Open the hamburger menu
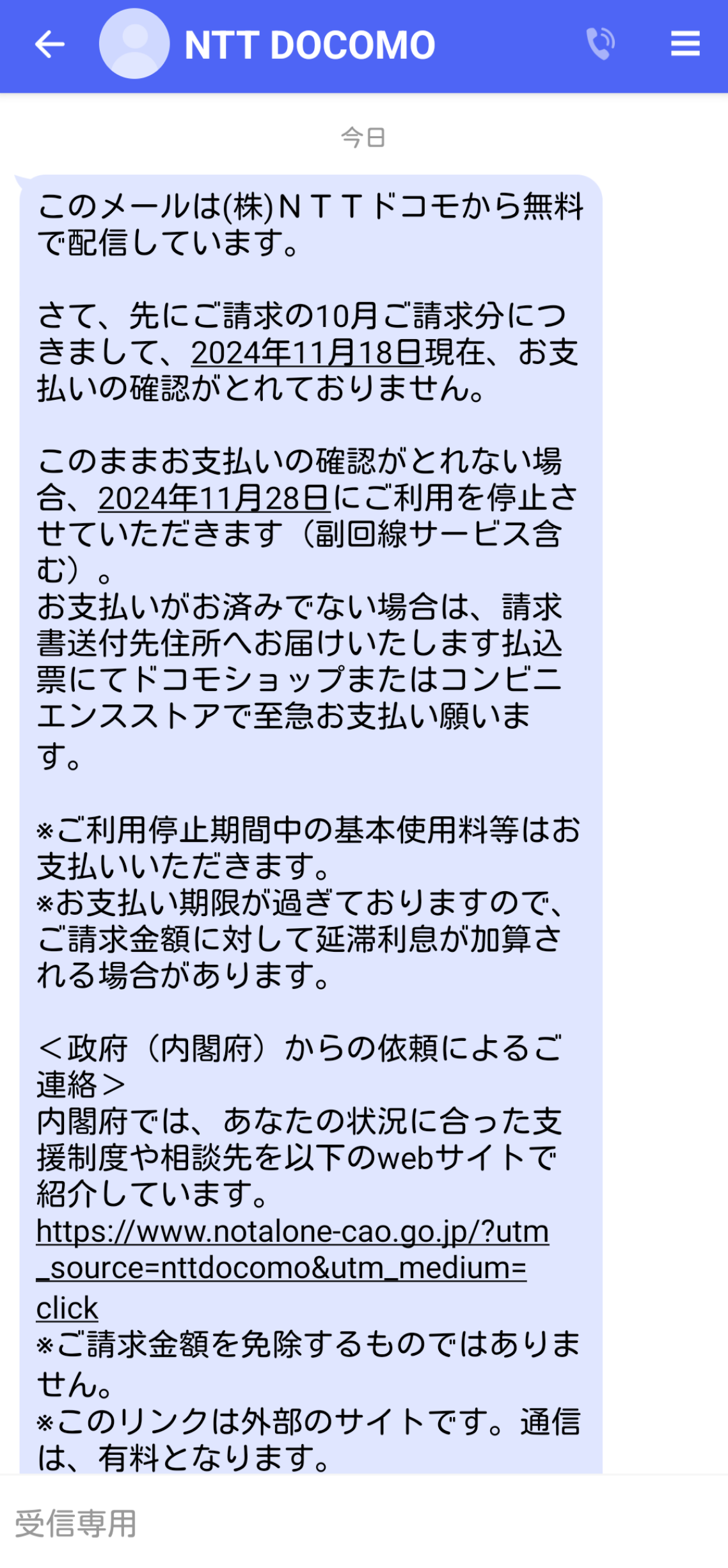 684,44
